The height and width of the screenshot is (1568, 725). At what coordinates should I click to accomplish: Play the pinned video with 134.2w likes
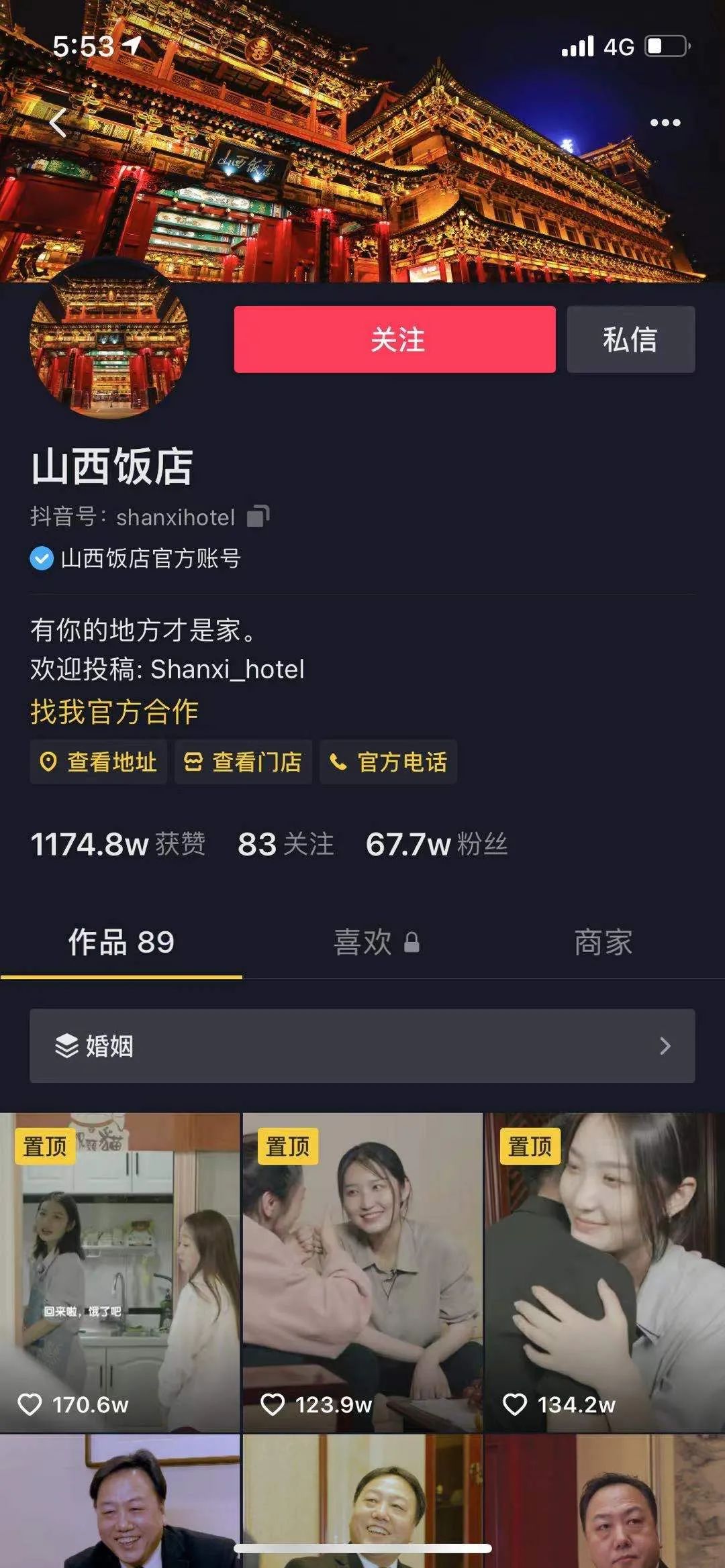(605, 1271)
